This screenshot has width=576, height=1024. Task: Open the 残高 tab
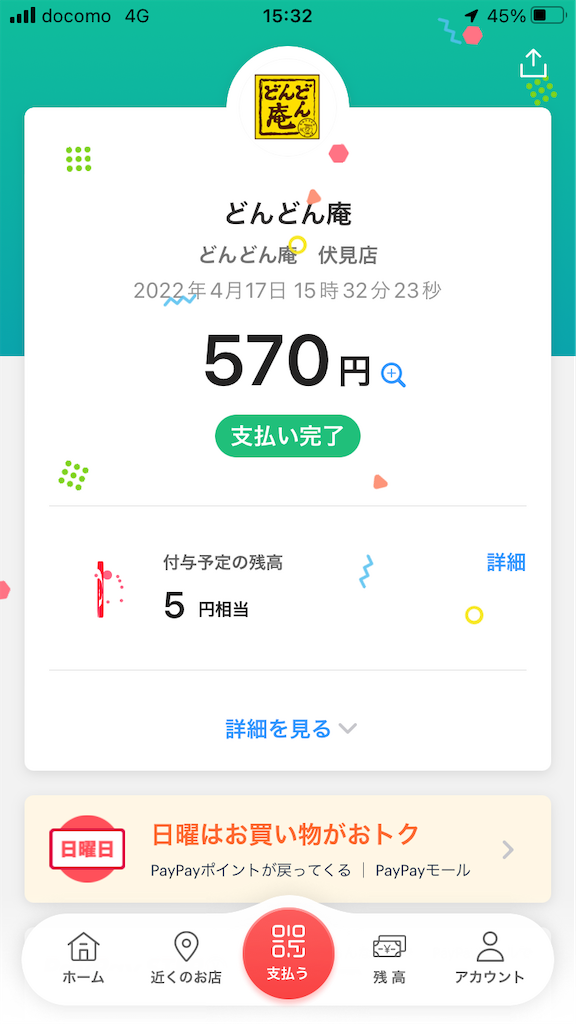coord(389,958)
